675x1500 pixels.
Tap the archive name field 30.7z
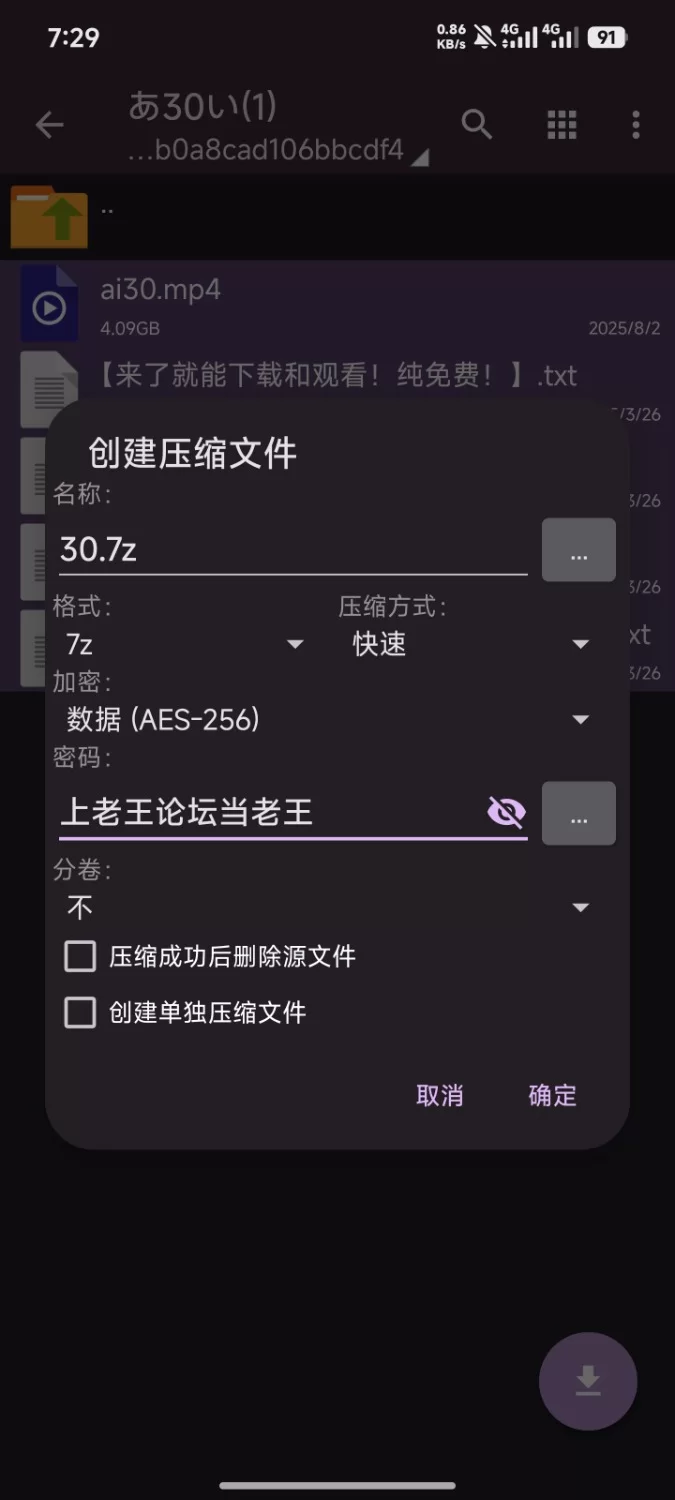coord(290,550)
